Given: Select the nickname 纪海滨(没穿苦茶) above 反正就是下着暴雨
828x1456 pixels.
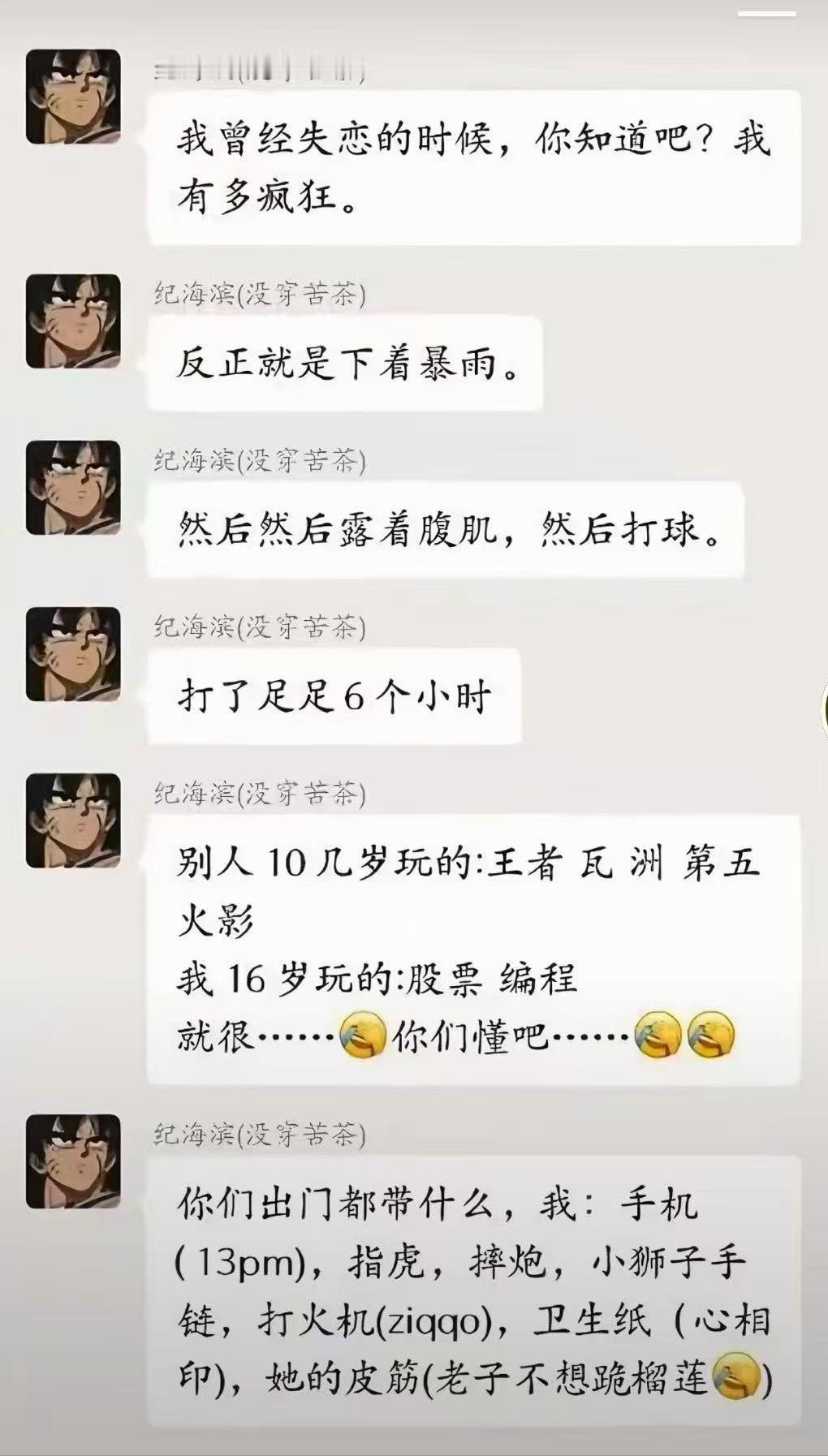Looking at the screenshot, I should (x=260, y=295).
